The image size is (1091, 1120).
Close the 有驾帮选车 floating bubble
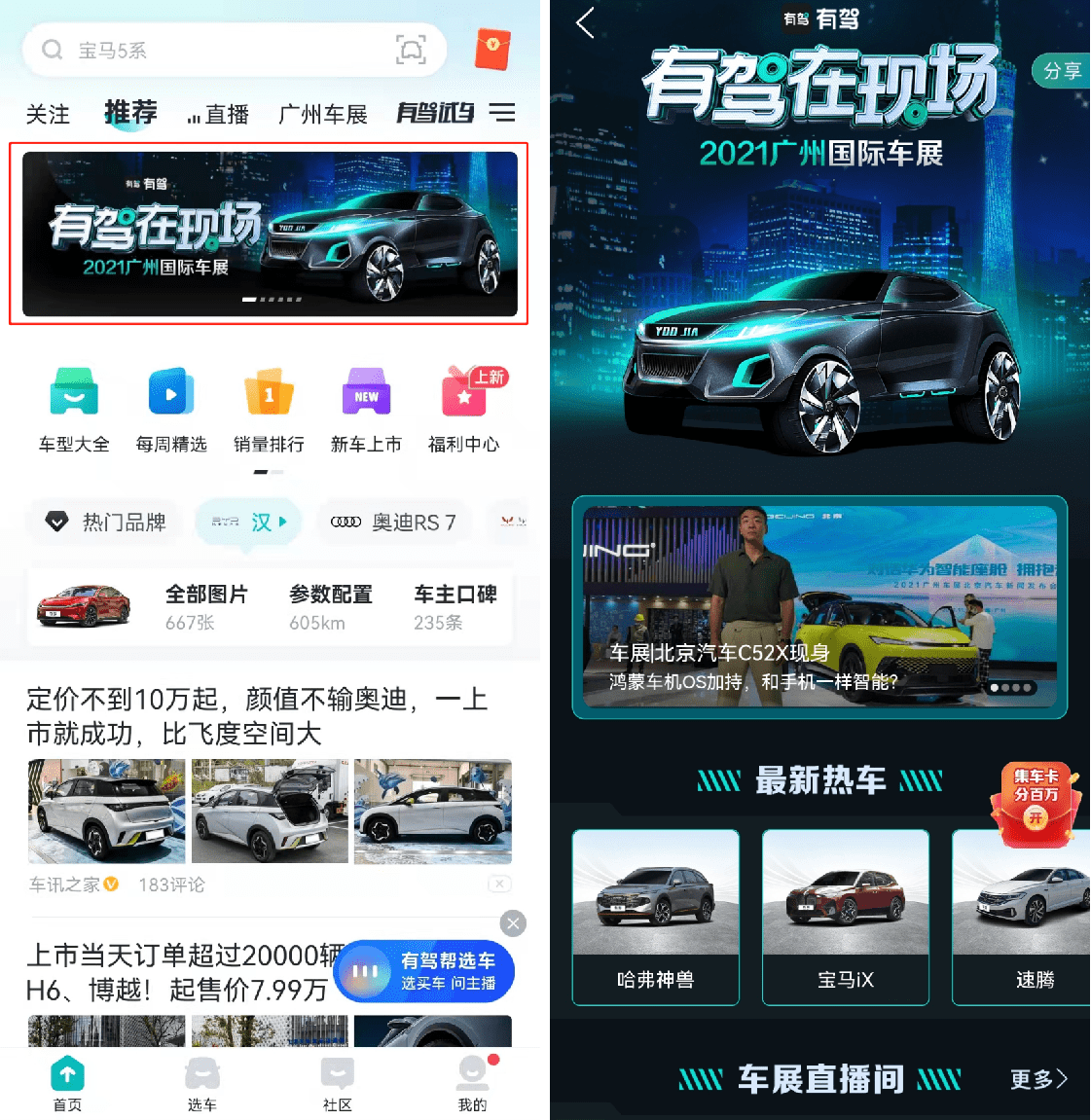[x=513, y=923]
